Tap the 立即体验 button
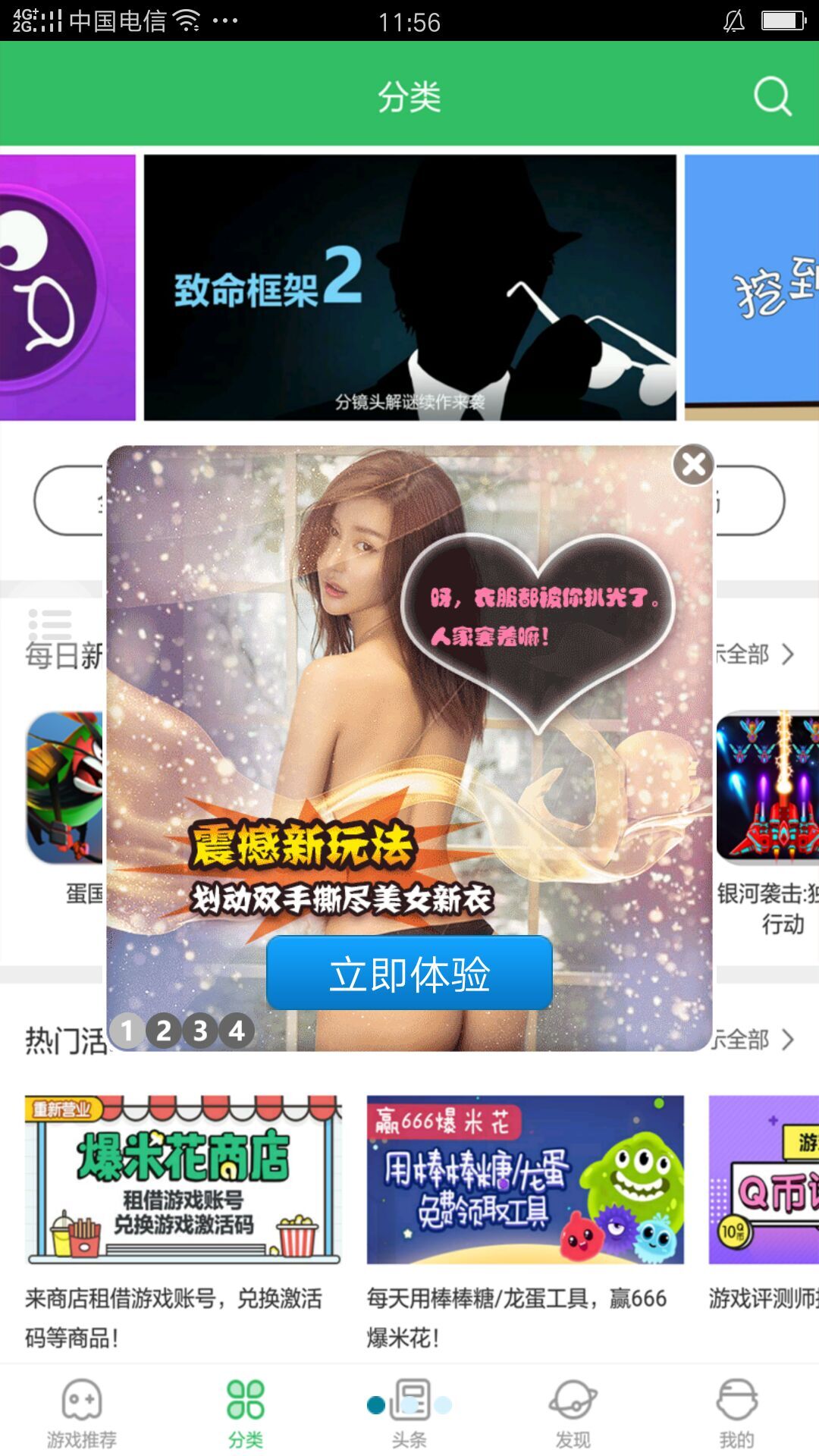819x1456 pixels. tap(409, 973)
